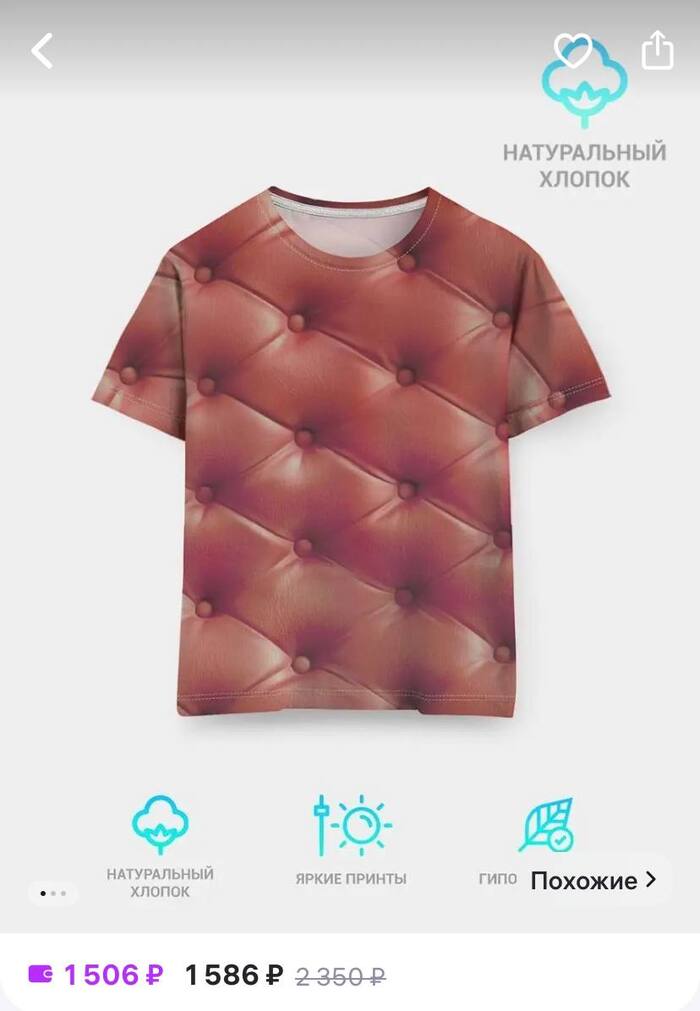
Task: Share this product
Action: (x=657, y=50)
